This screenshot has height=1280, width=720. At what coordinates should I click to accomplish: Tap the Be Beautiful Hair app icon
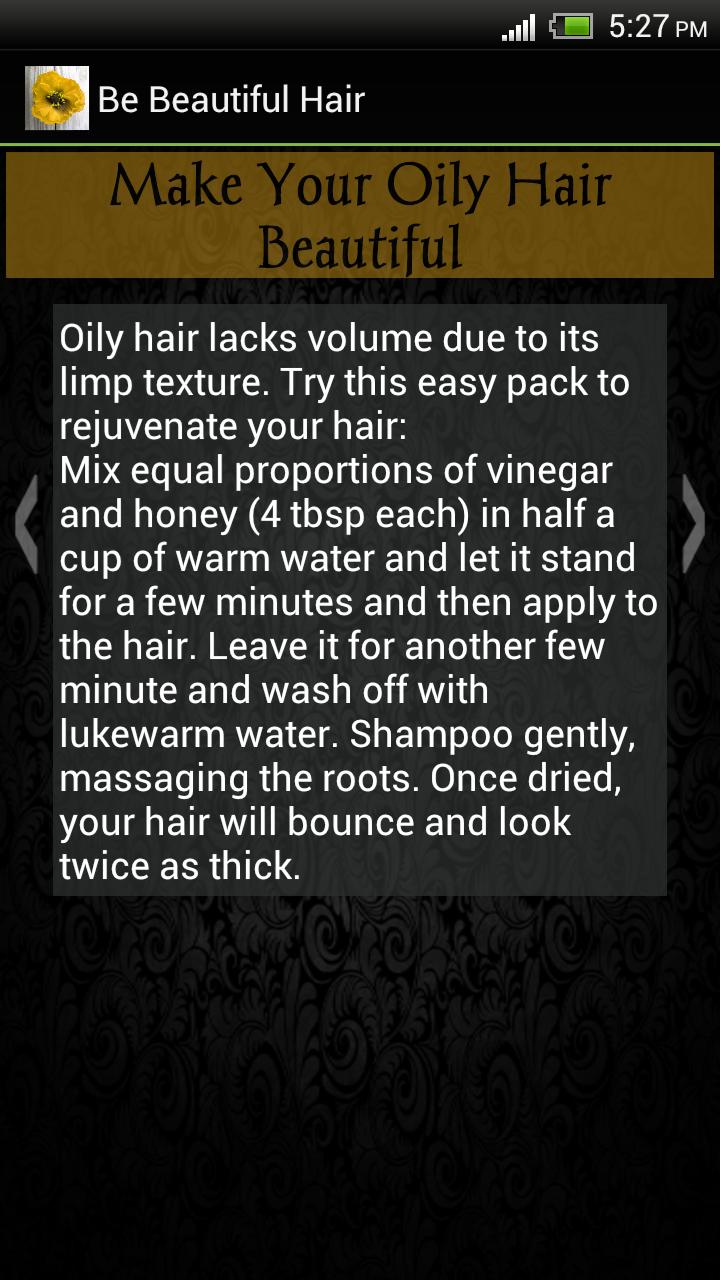click(x=57, y=98)
